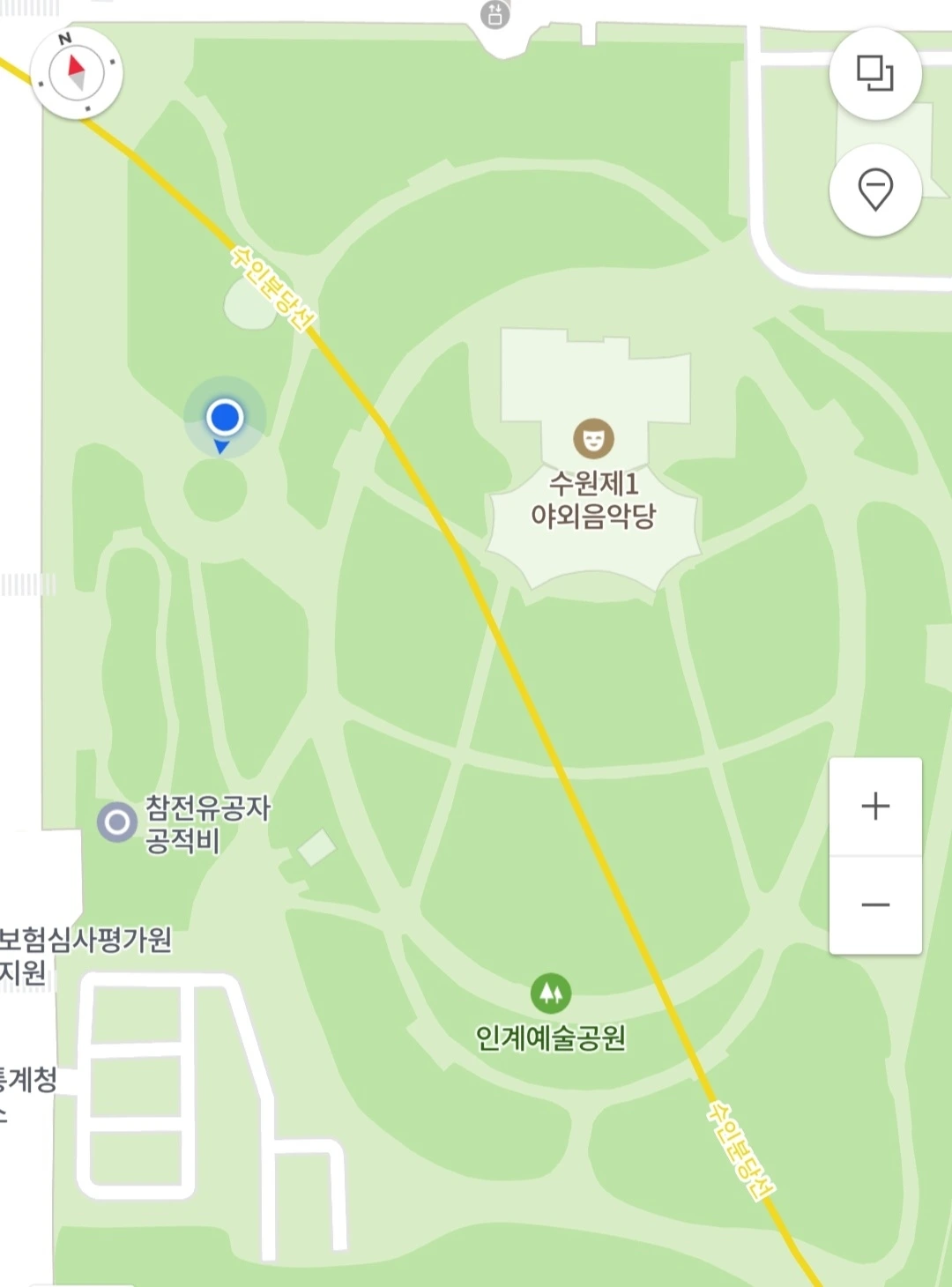Open the map layers button
The height and width of the screenshot is (1287, 952).
tap(875, 73)
